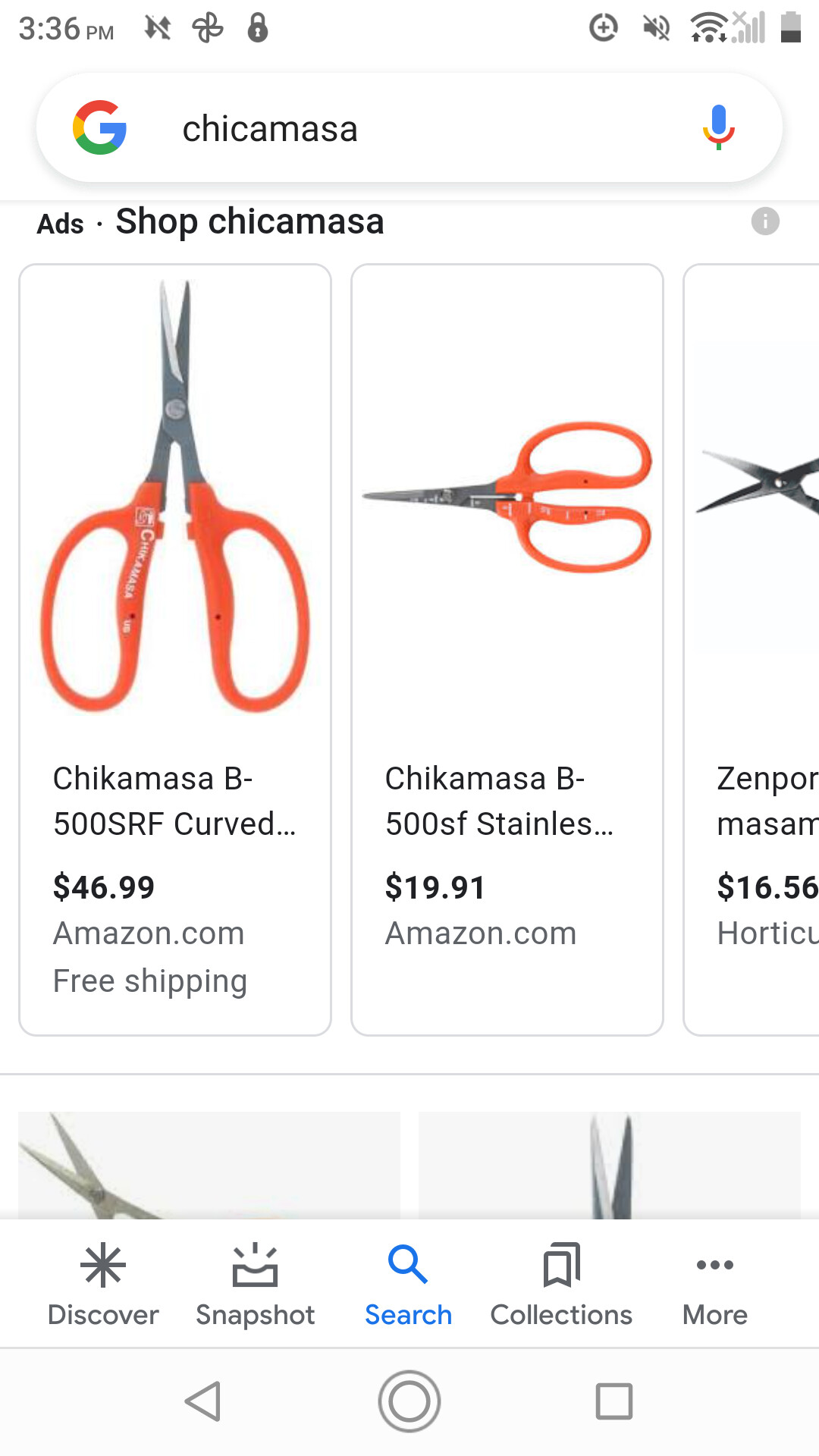
Task: Switch to the Discover tab
Action: tap(103, 1285)
